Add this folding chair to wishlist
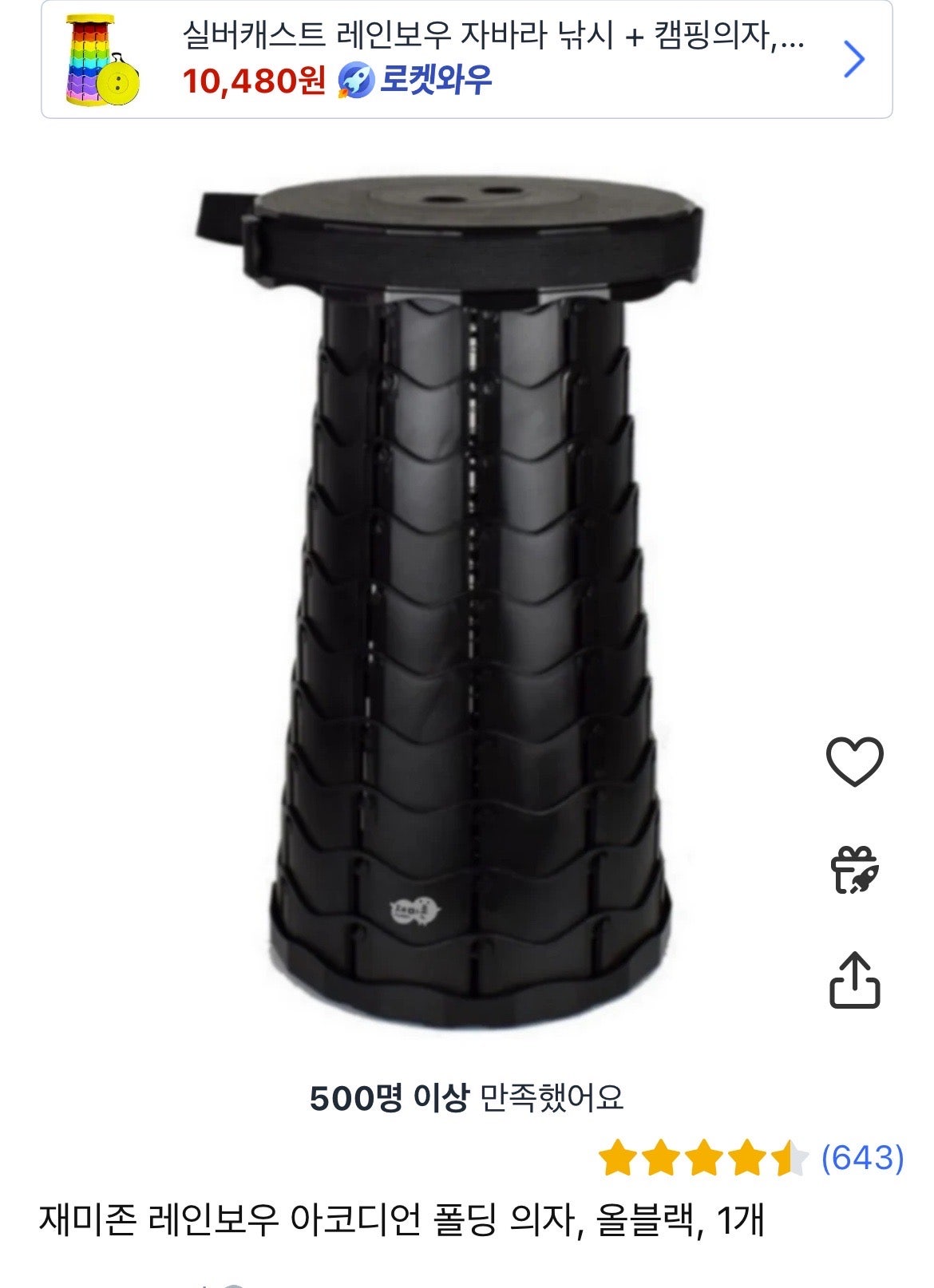Image resolution: width=934 pixels, height=1288 pixels. (854, 761)
